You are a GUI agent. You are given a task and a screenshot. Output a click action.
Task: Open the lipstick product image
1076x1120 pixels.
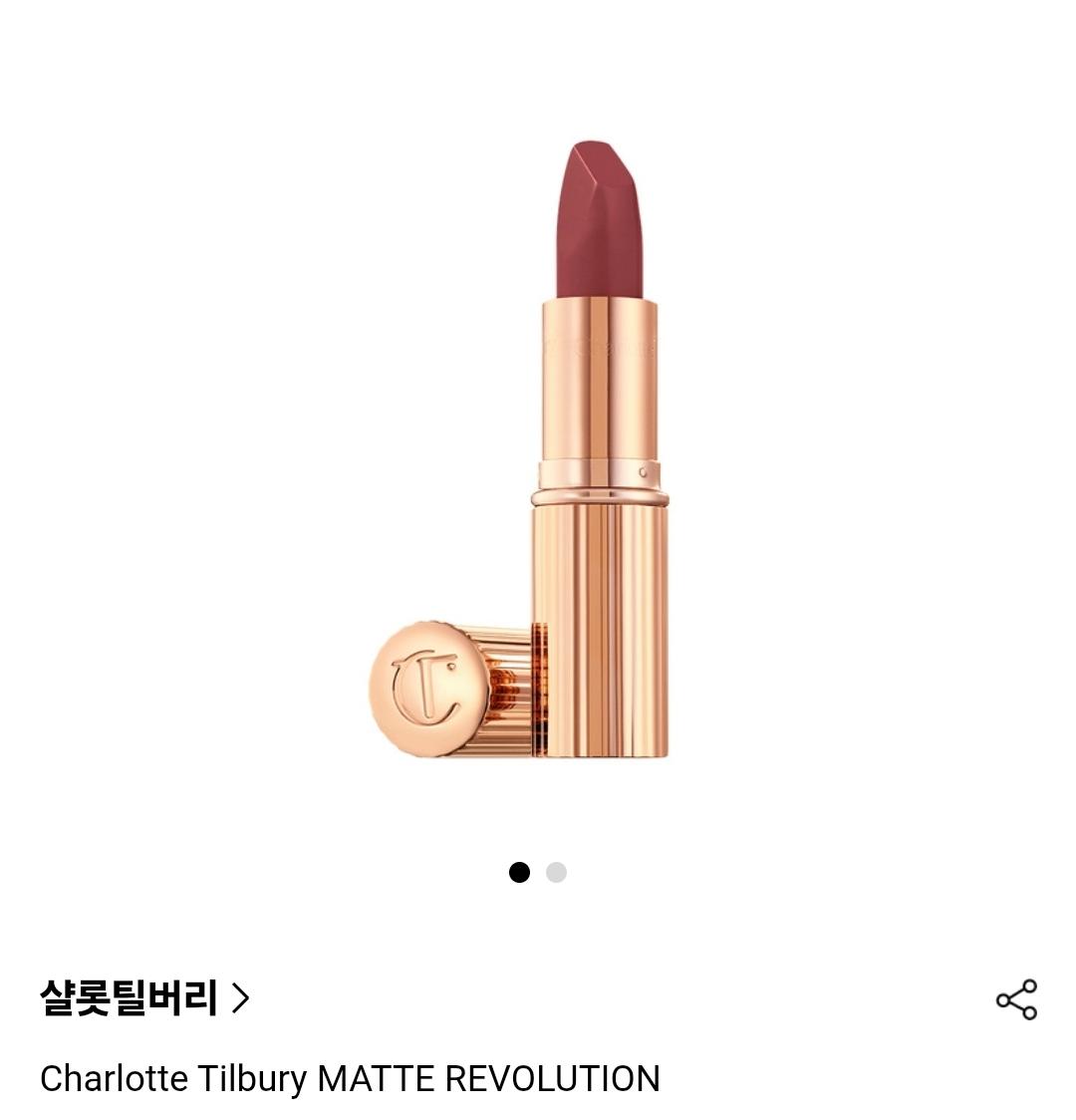coord(538,448)
